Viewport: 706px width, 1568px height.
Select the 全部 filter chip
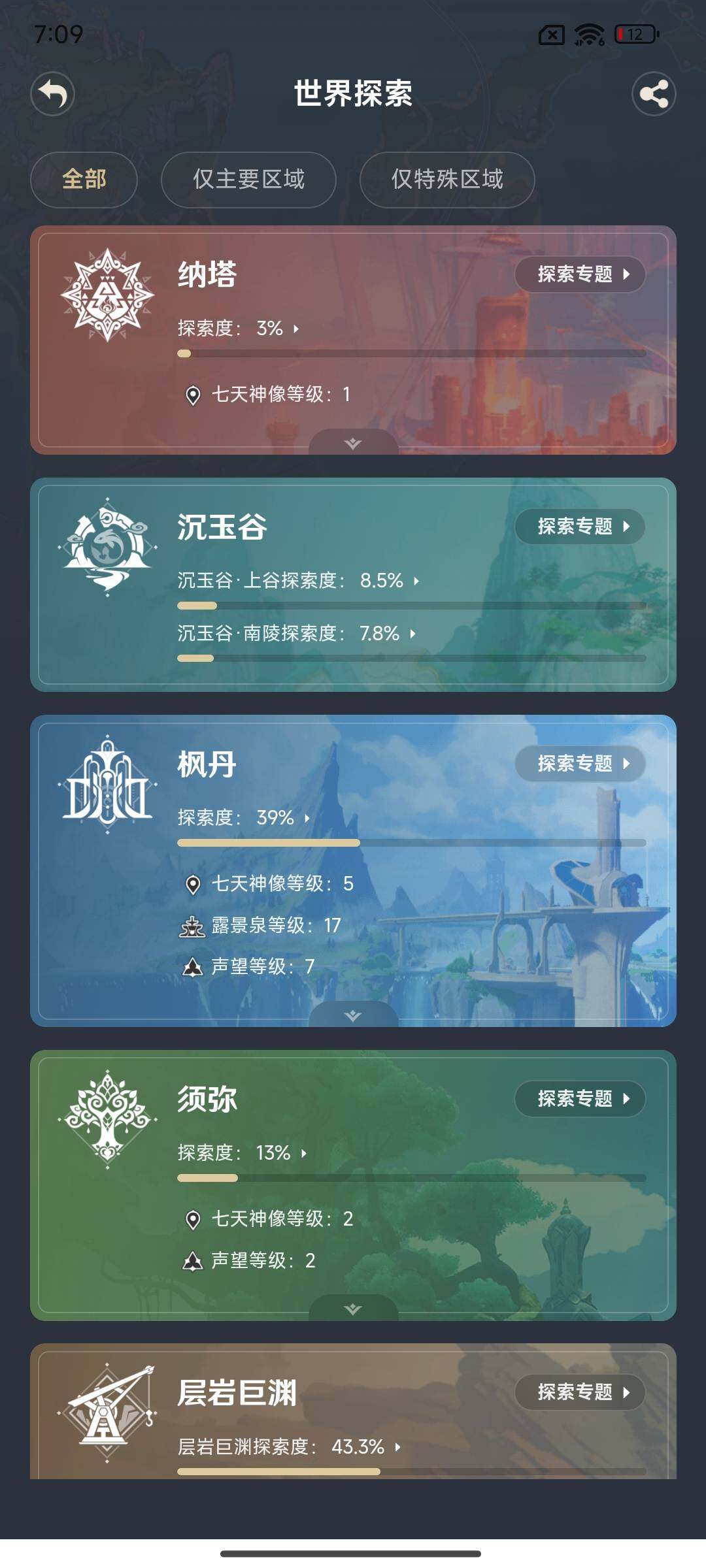(84, 180)
